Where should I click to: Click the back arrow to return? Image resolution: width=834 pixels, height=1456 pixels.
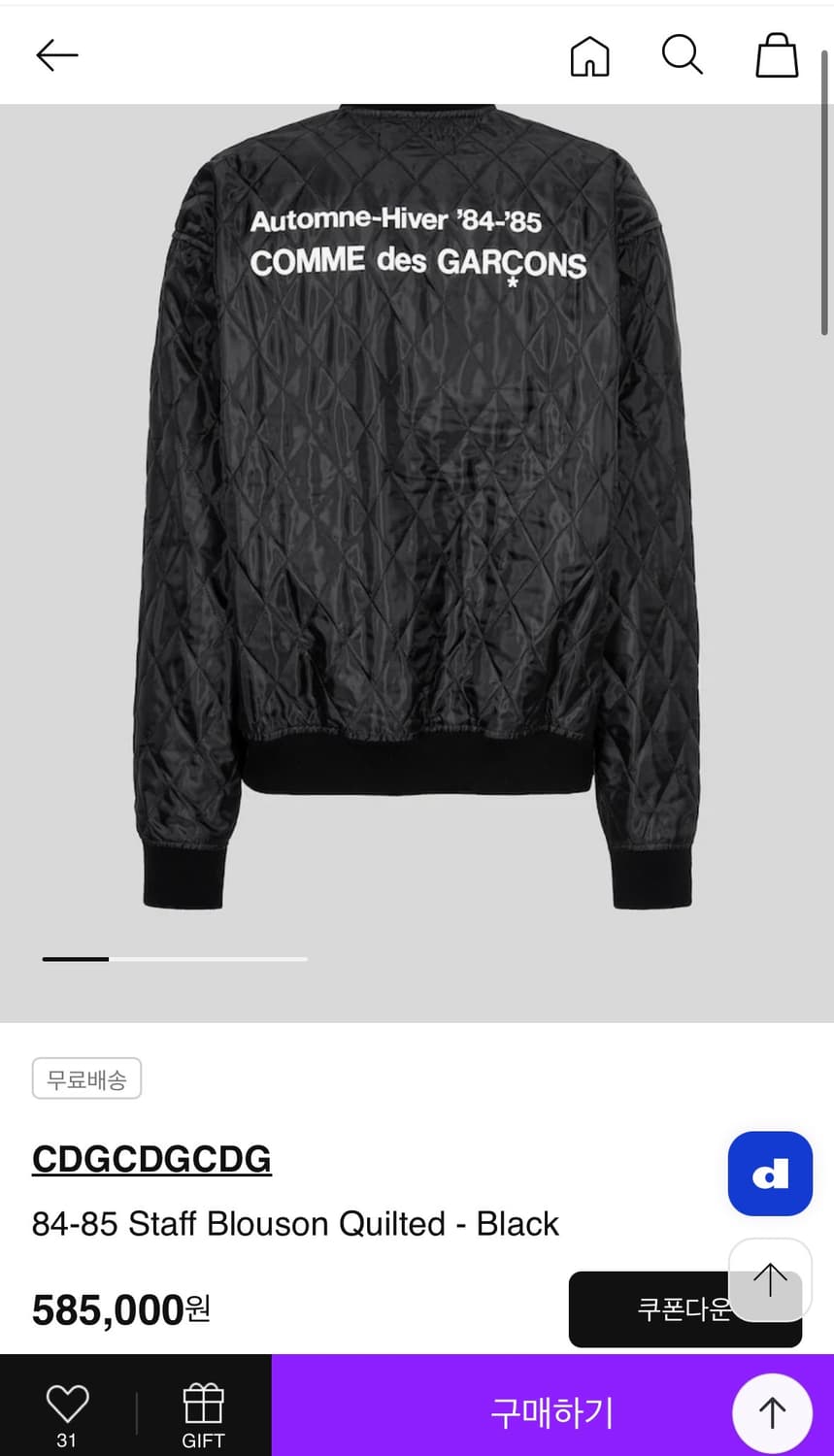coord(56,55)
